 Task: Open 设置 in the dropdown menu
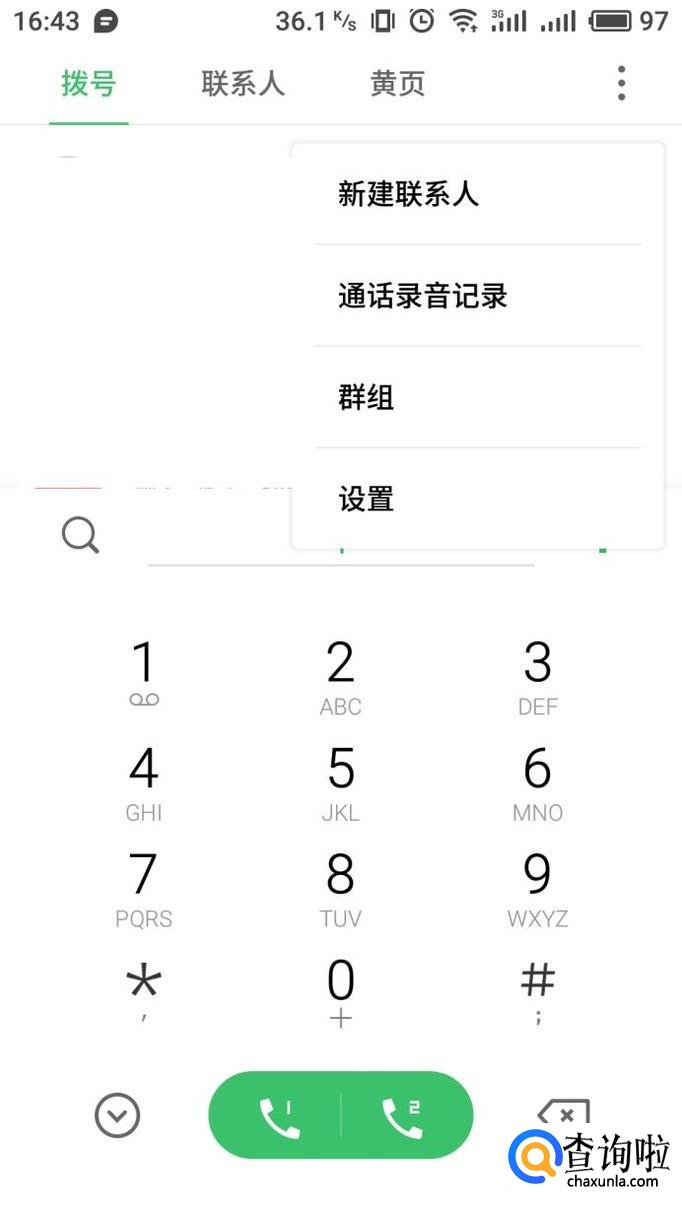[366, 498]
